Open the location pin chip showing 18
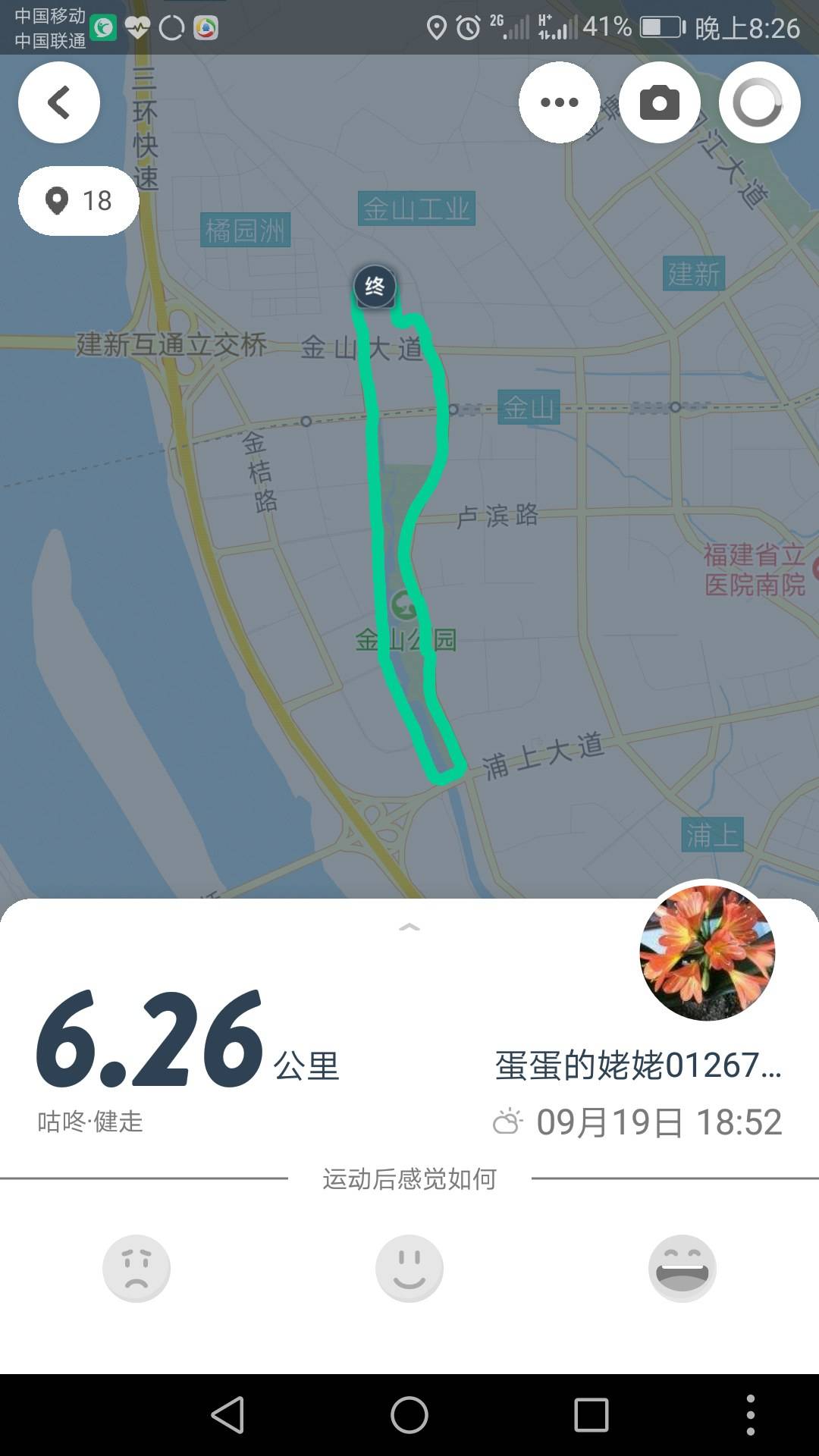 coord(79,201)
